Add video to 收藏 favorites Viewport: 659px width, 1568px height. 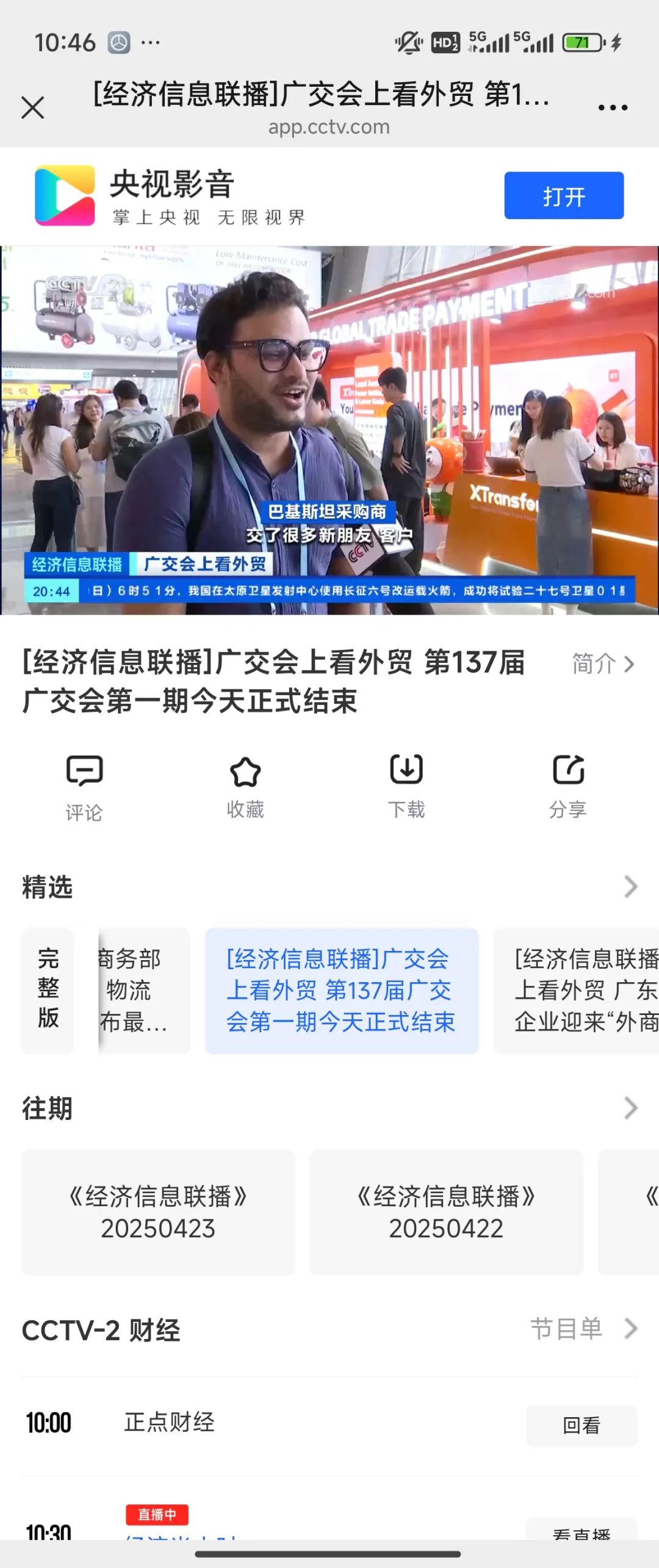245,787
